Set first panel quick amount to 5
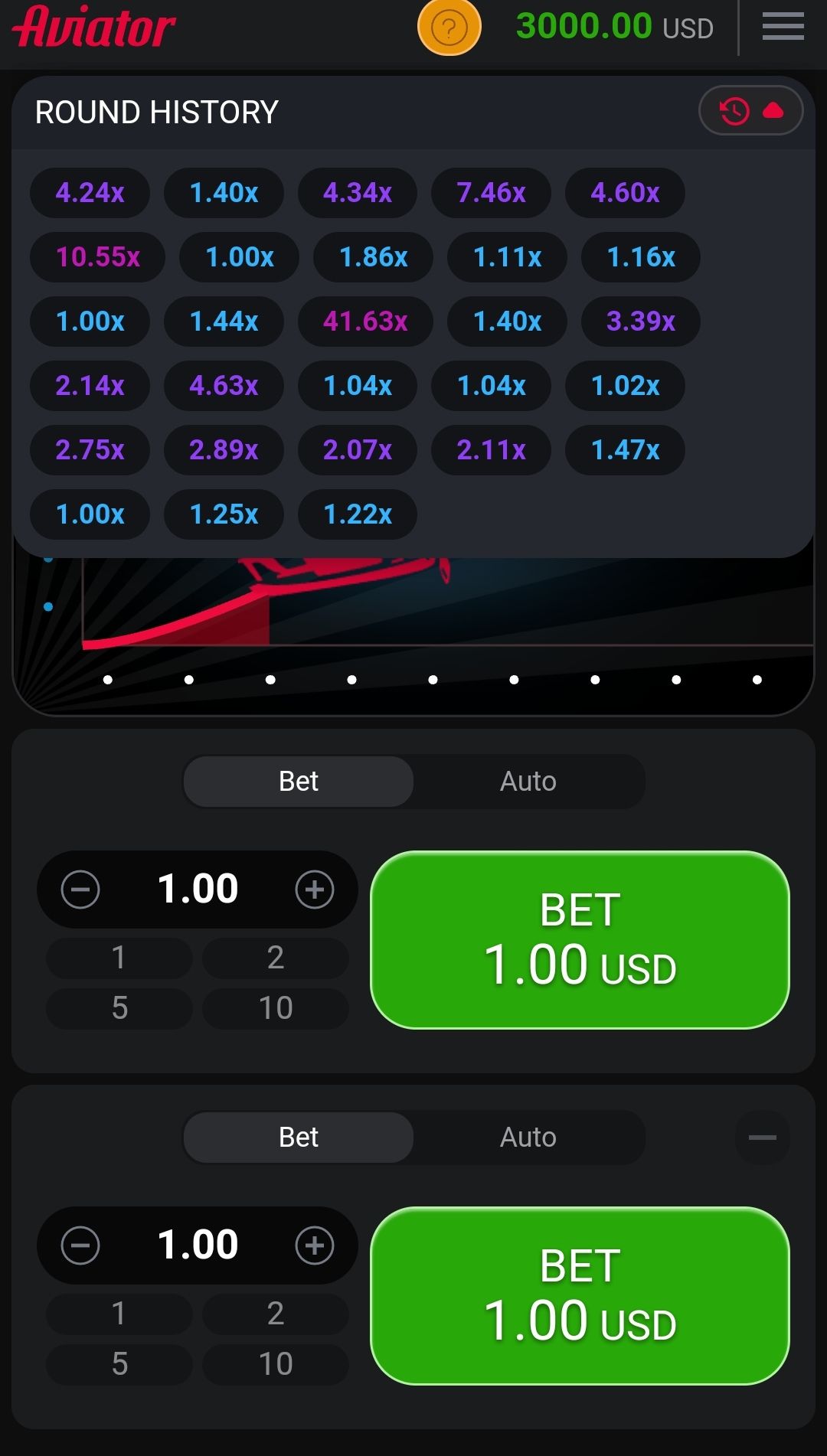 (x=119, y=1008)
